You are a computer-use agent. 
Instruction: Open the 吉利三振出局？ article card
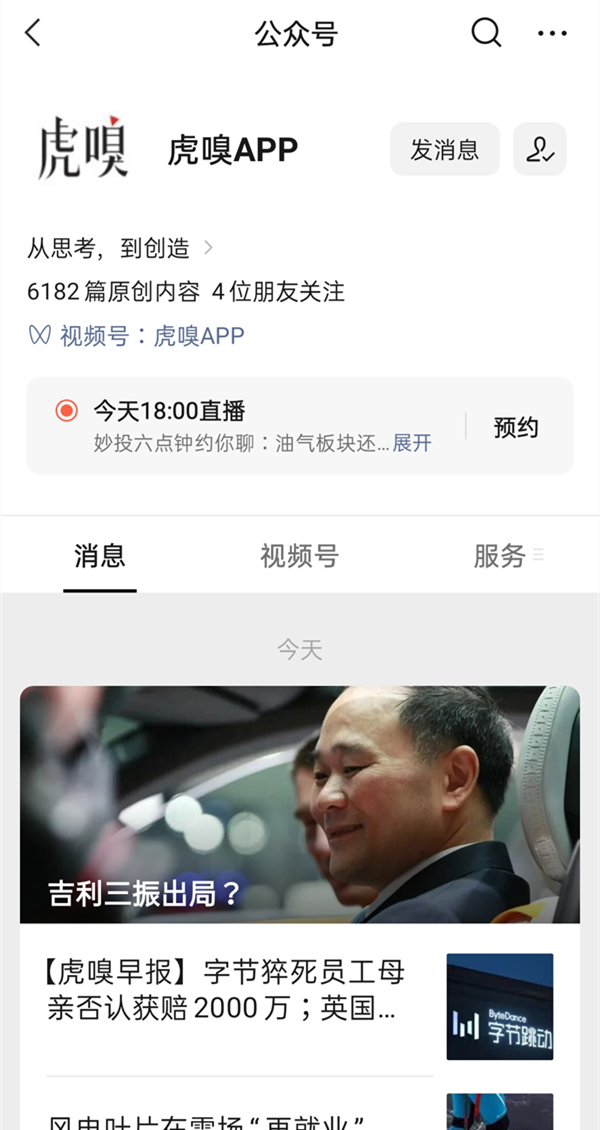point(300,804)
